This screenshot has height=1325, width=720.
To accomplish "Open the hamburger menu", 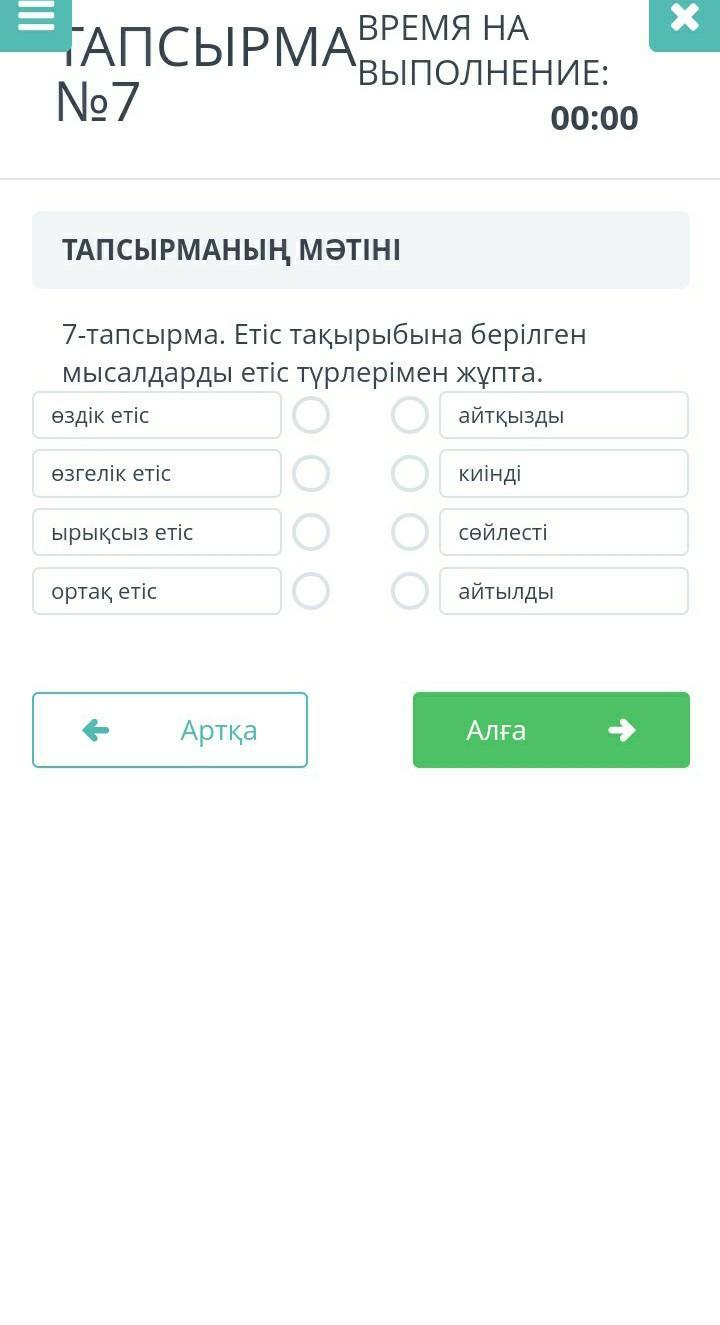I will click(x=36, y=18).
